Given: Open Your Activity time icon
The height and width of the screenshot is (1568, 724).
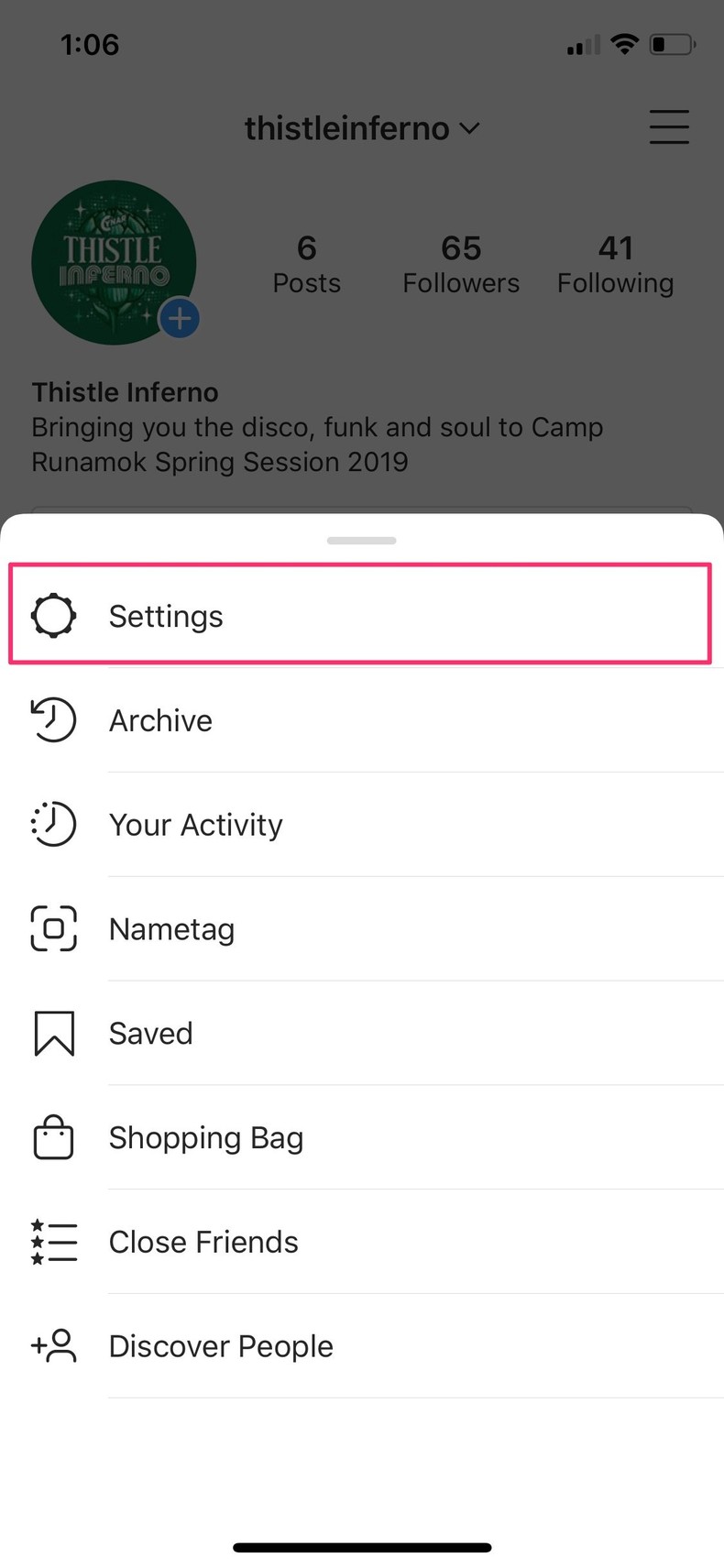Looking at the screenshot, I should (x=53, y=824).
